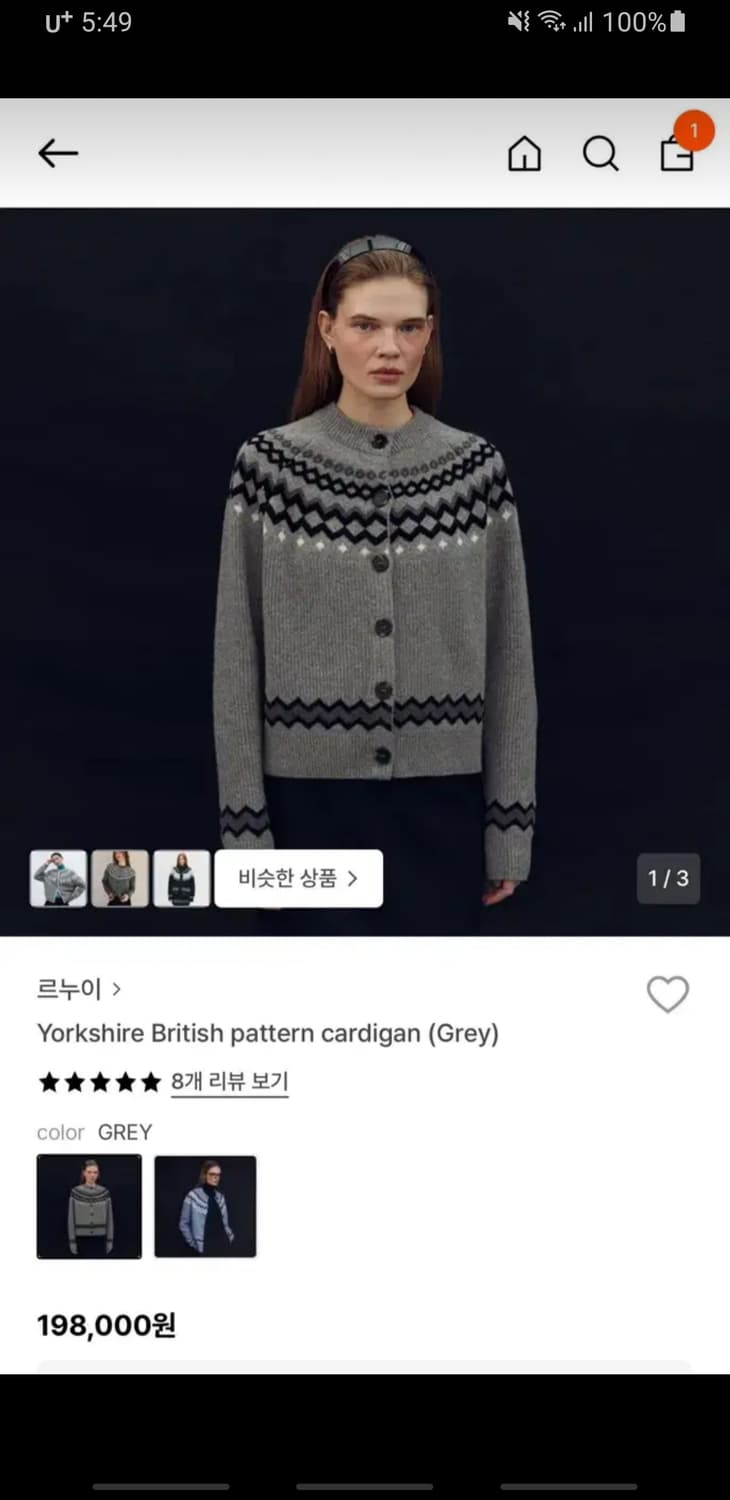Open the home screen icon
This screenshot has height=1500, width=730.
click(524, 155)
